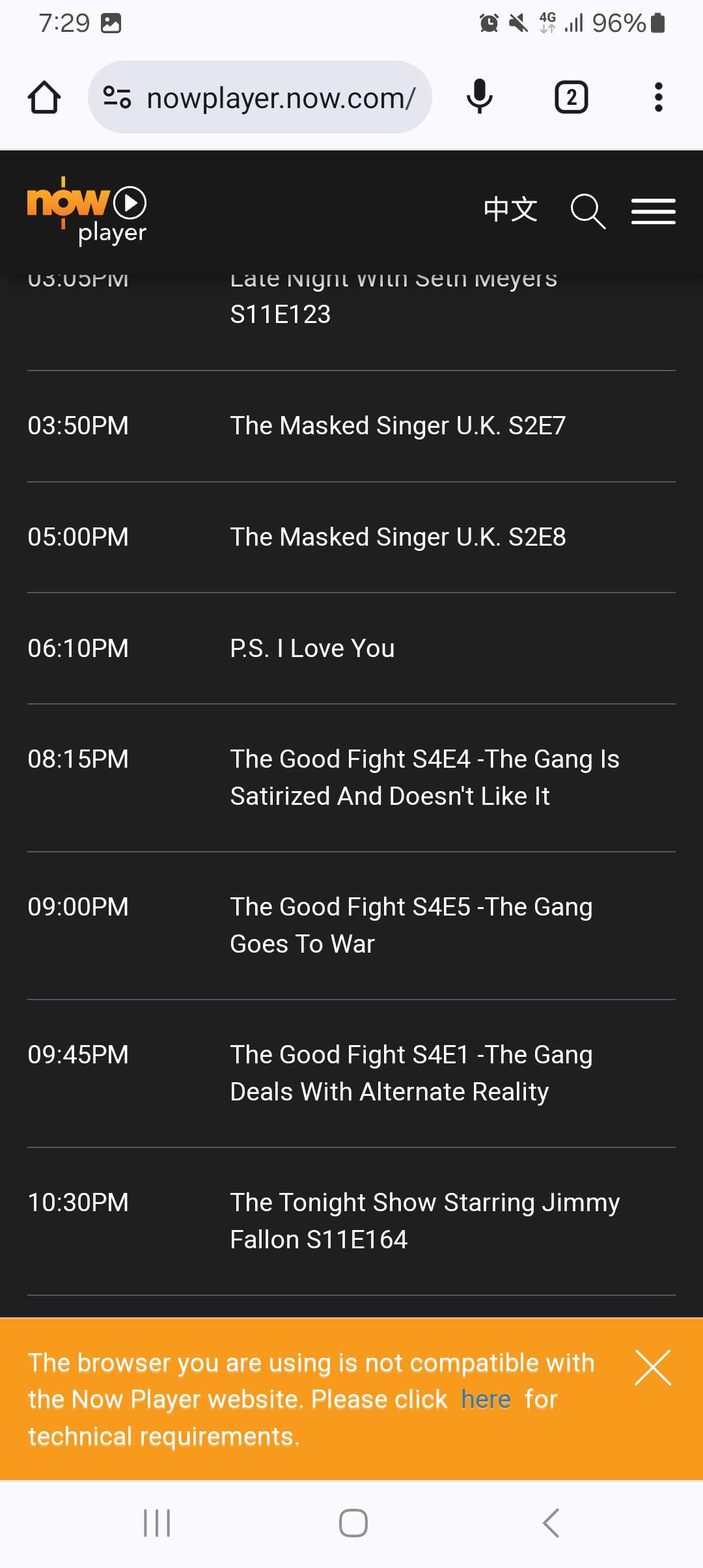Open recent apps from the navigation bar
The width and height of the screenshot is (703, 1568).
[157, 1523]
